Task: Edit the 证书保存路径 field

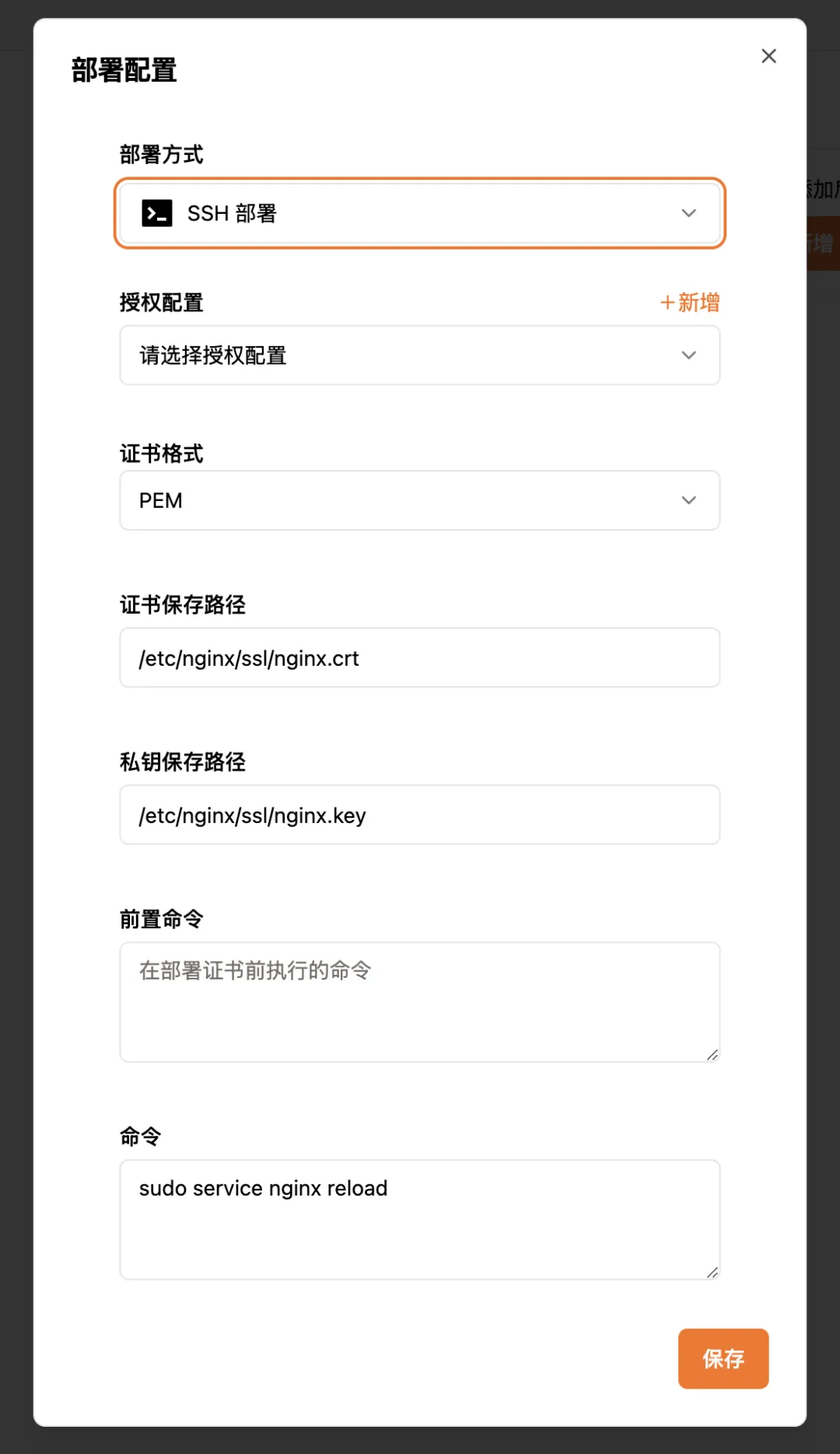Action: click(419, 658)
